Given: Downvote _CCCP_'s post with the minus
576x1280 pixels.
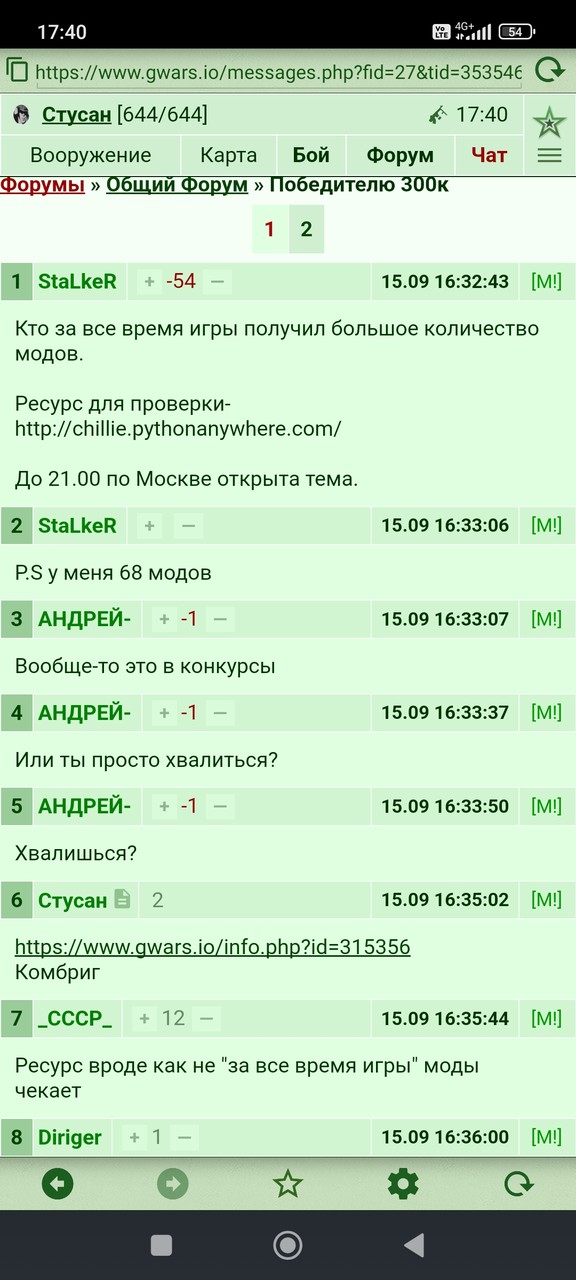Looking at the screenshot, I should pyautogui.click(x=206, y=1019).
